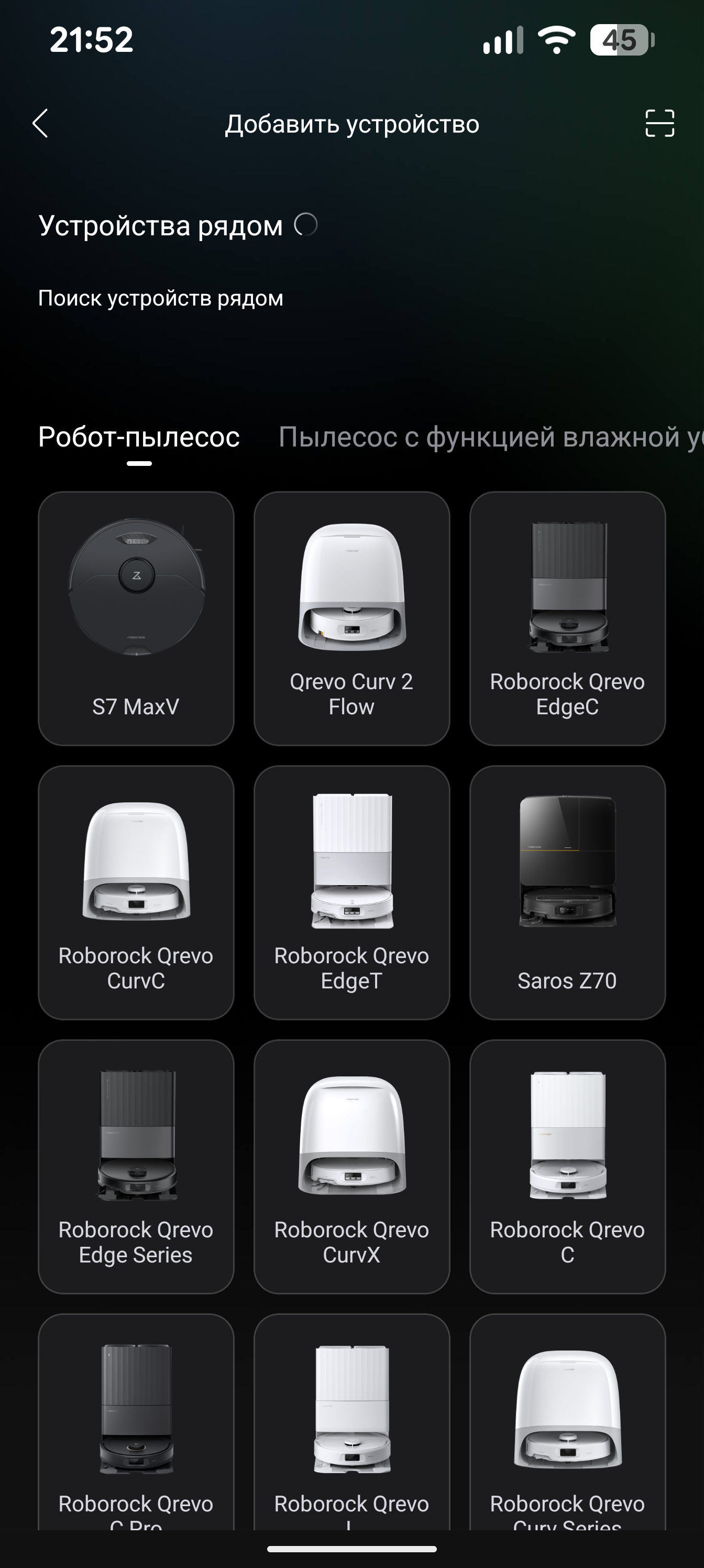Viewport: 704px width, 1568px height.
Task: Select the S7 MaxV device
Action: 136,618
